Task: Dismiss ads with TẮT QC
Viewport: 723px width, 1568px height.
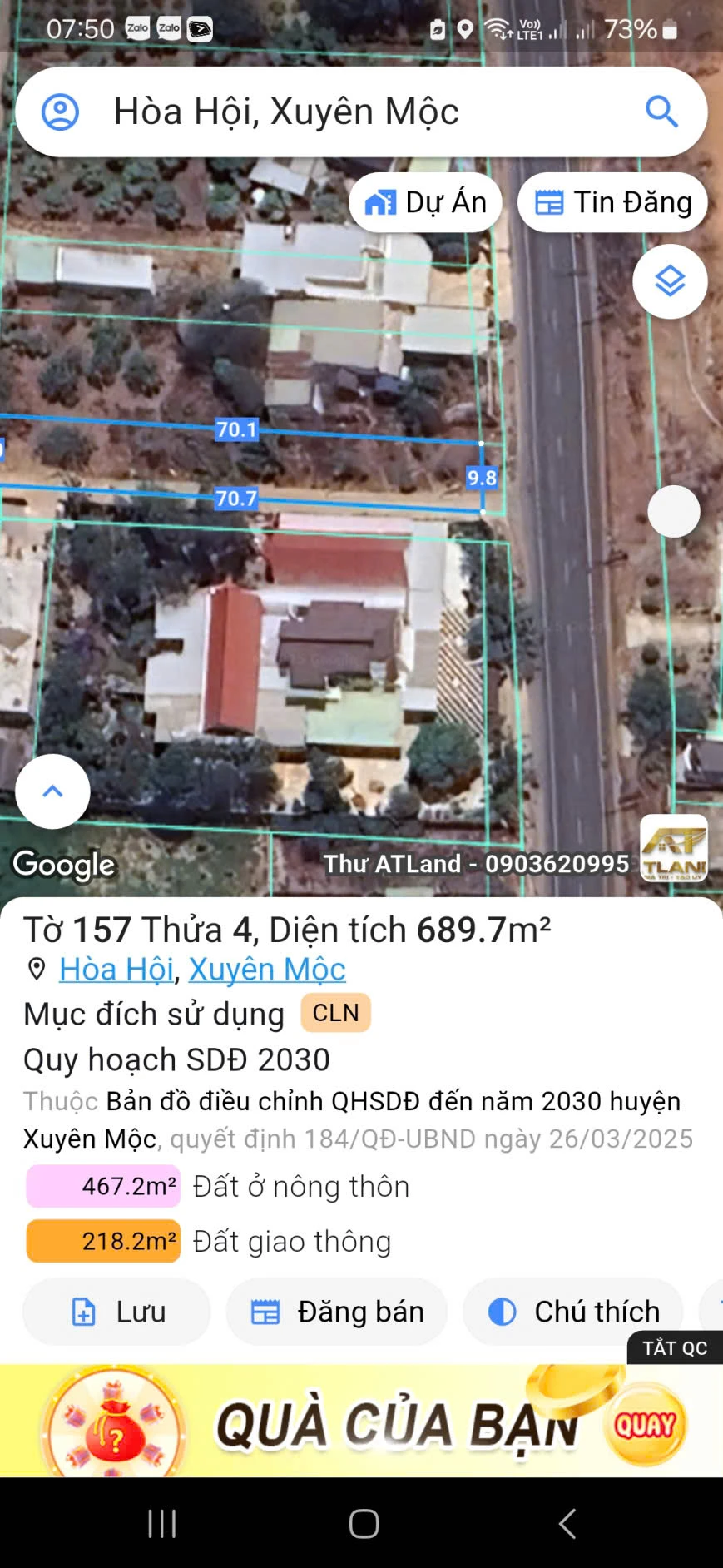Action: pos(674,1348)
